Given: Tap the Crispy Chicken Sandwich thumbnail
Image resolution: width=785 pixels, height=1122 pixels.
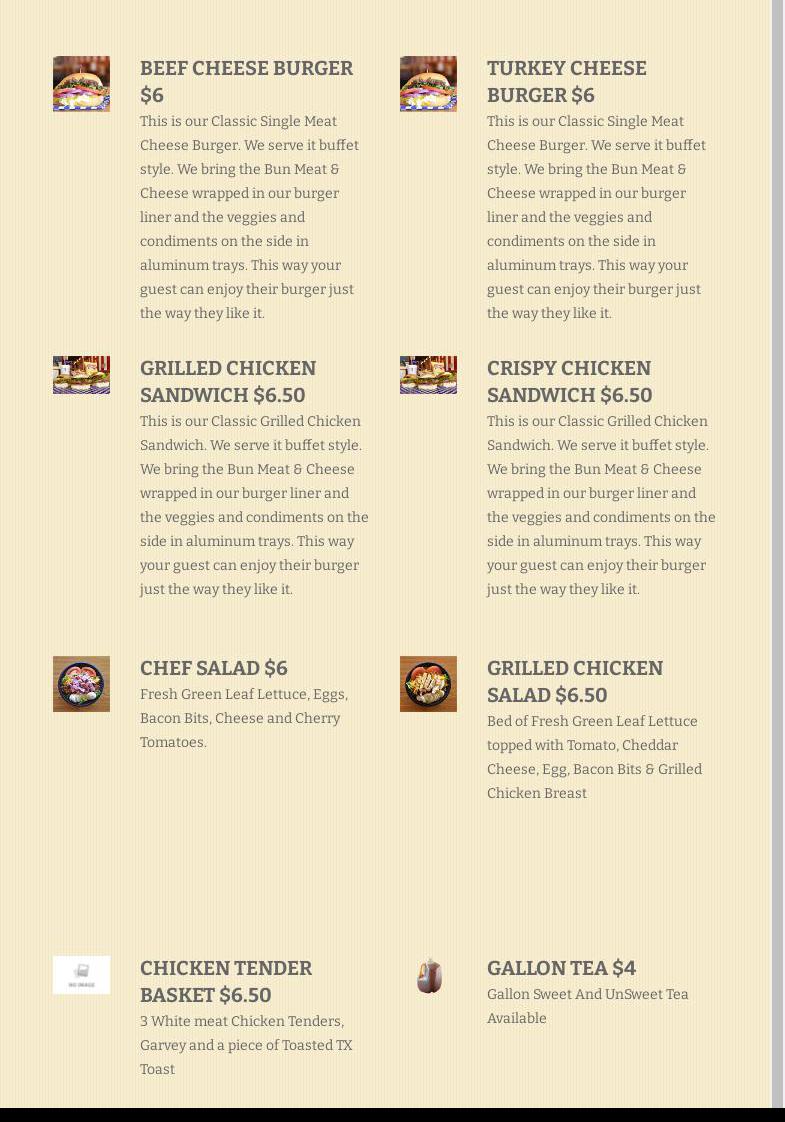Looking at the screenshot, I should point(428,375).
